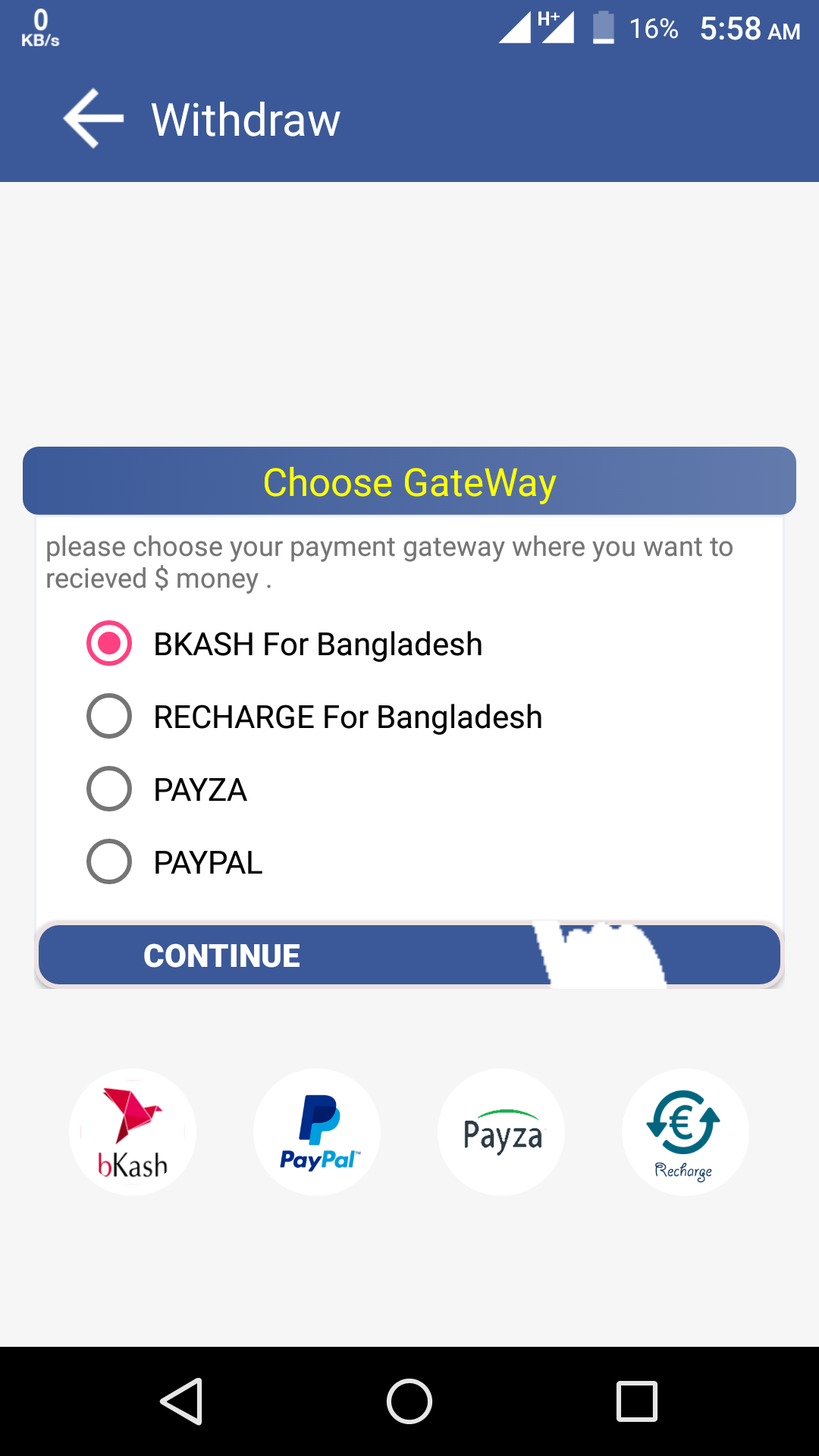Select BKASH For Bangladesh option
Image resolution: width=819 pixels, height=1456 pixels.
click(x=110, y=644)
